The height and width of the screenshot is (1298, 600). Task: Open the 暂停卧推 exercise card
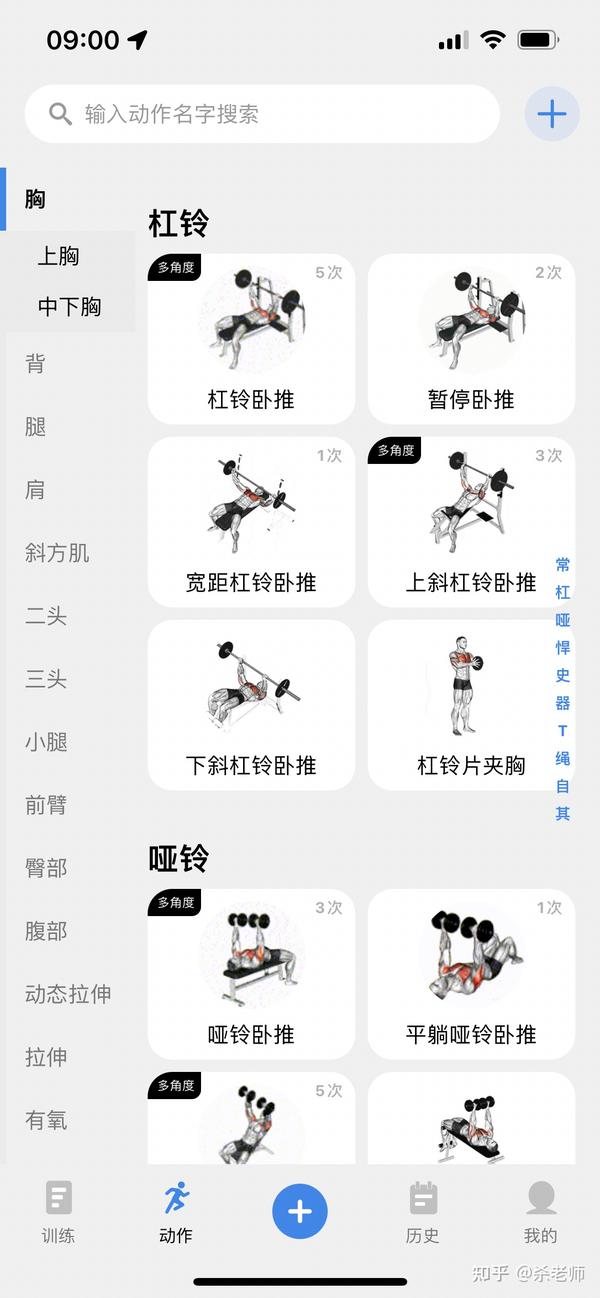tap(471, 339)
